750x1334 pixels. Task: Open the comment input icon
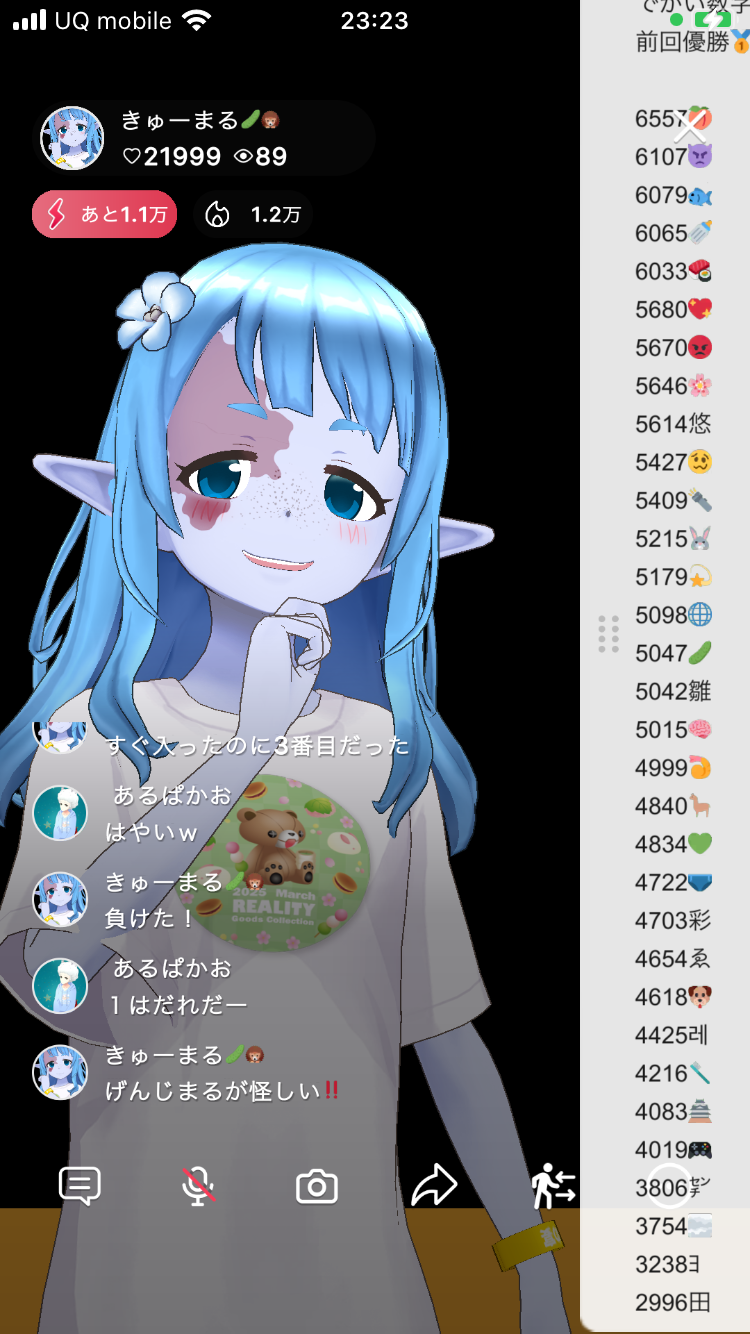click(x=80, y=1186)
